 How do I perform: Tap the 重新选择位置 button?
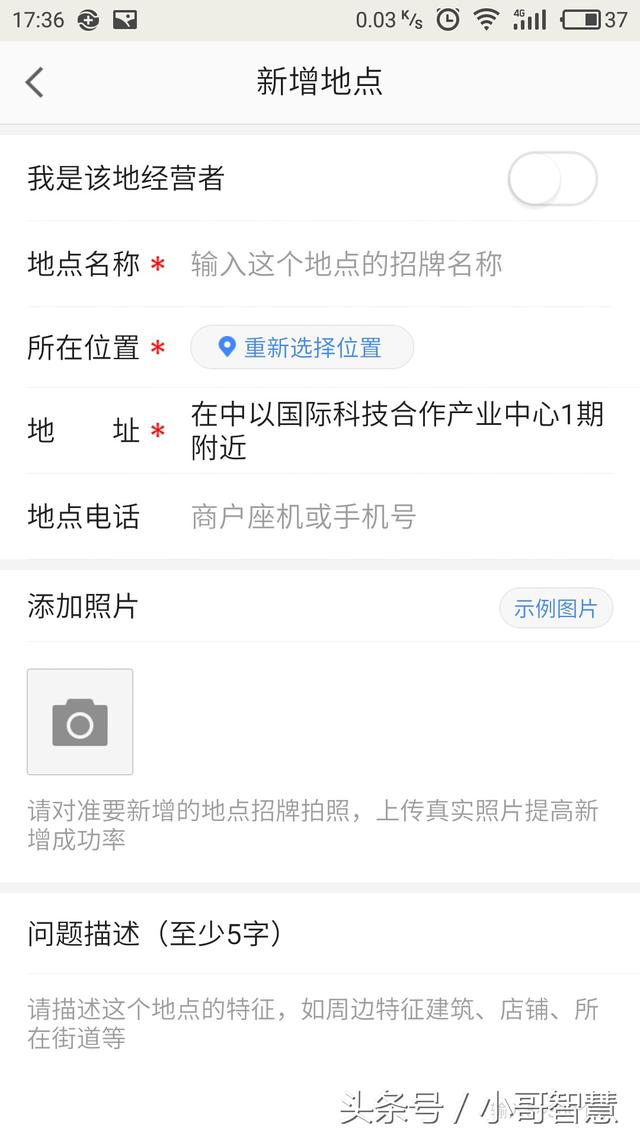pyautogui.click(x=302, y=348)
